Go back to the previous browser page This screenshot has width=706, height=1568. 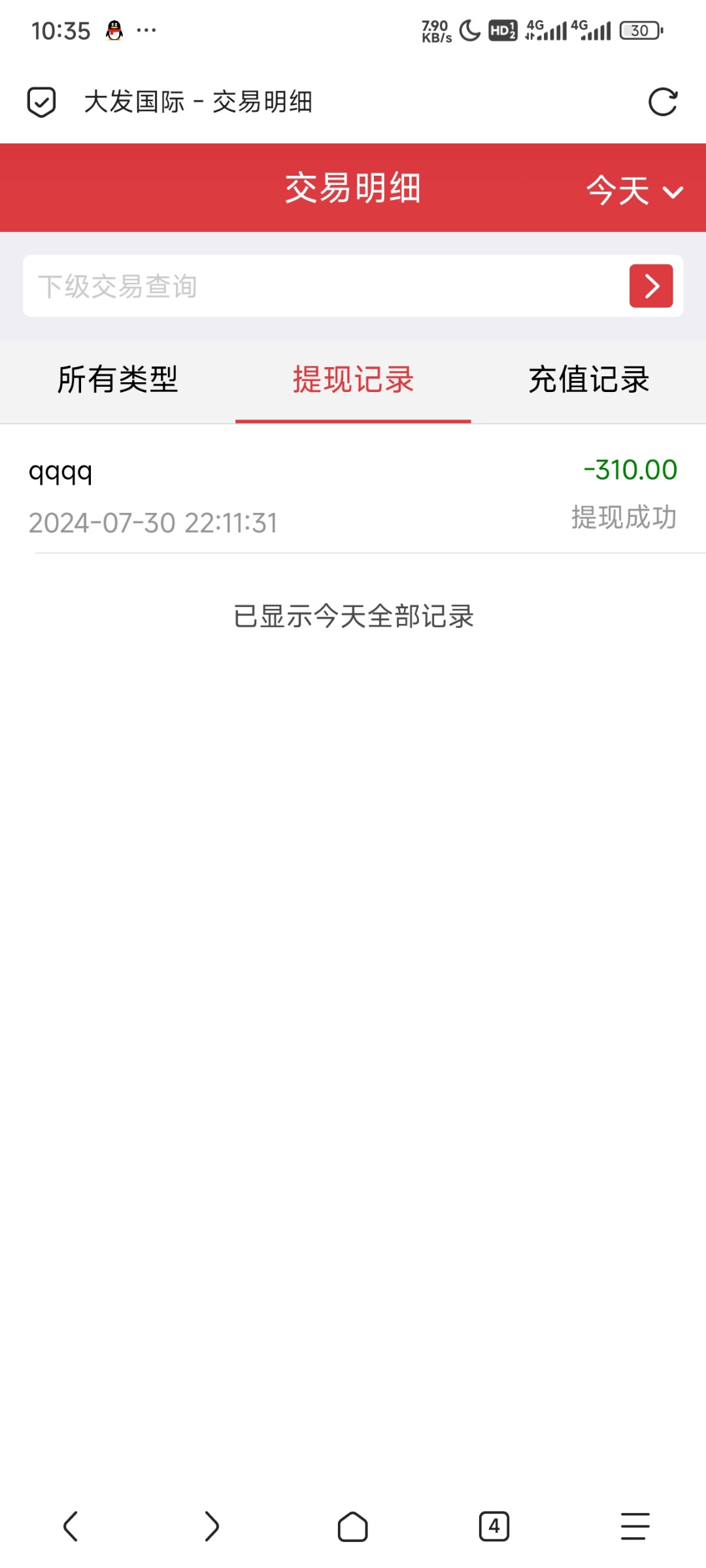click(x=71, y=1526)
